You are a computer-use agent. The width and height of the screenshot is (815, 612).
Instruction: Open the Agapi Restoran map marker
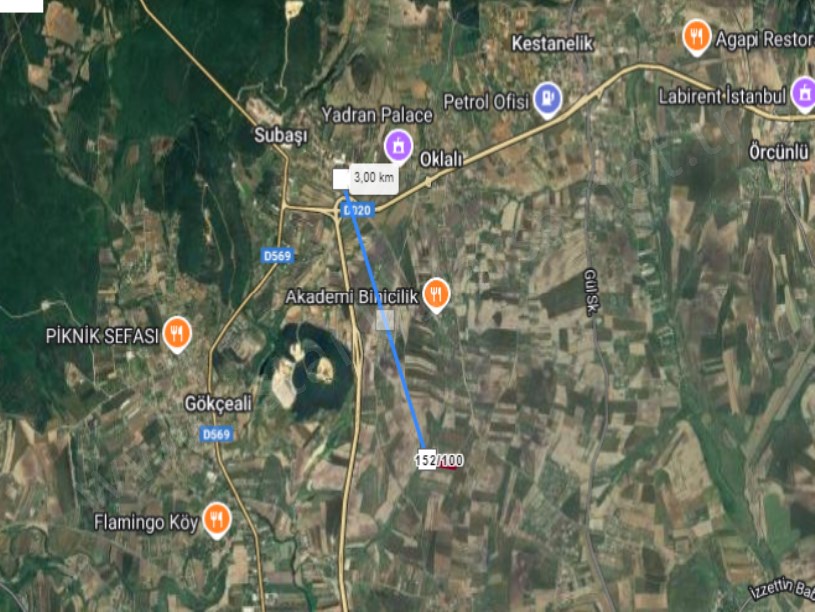coord(696,38)
